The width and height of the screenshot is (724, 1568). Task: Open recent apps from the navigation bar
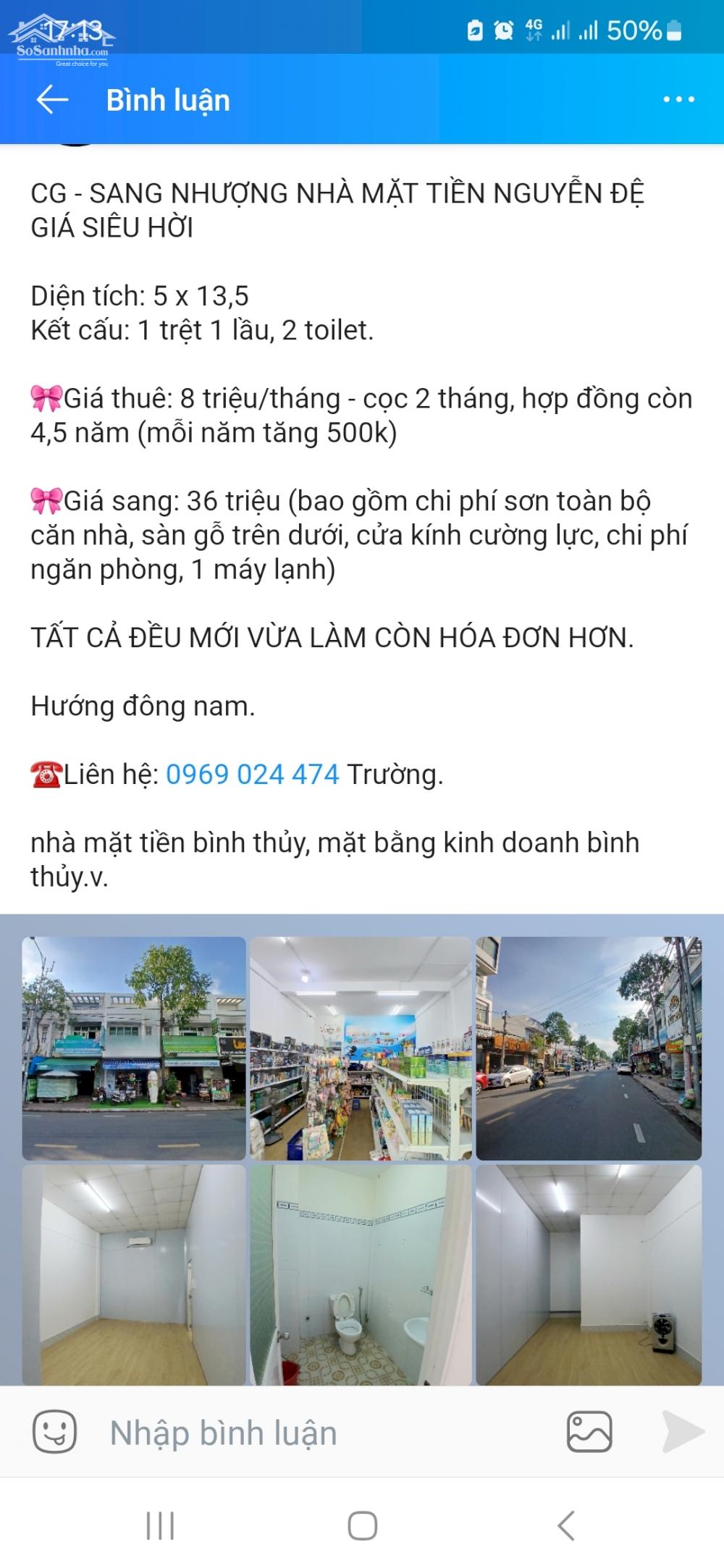[x=160, y=1526]
